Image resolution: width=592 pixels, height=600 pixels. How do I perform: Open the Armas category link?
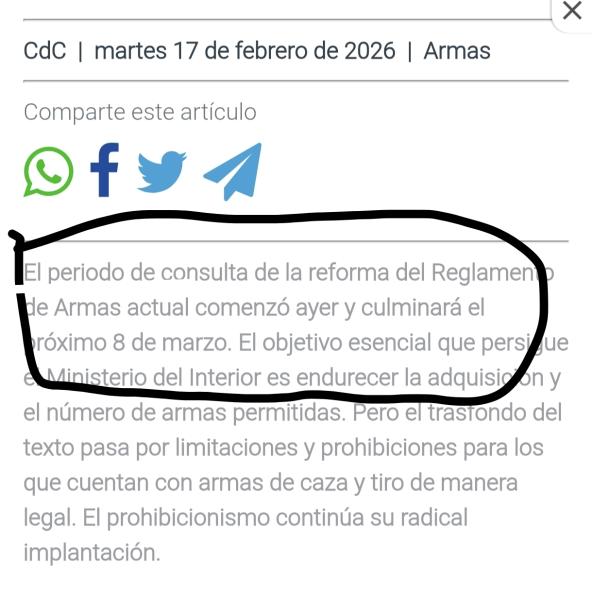pyautogui.click(x=457, y=51)
